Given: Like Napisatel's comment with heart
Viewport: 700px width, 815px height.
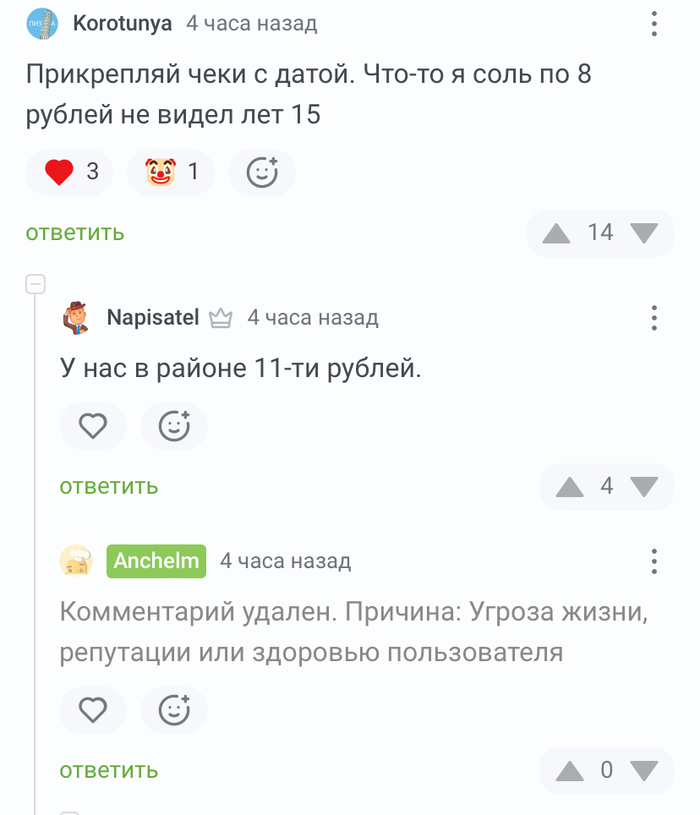Looking at the screenshot, I should pos(93,427).
